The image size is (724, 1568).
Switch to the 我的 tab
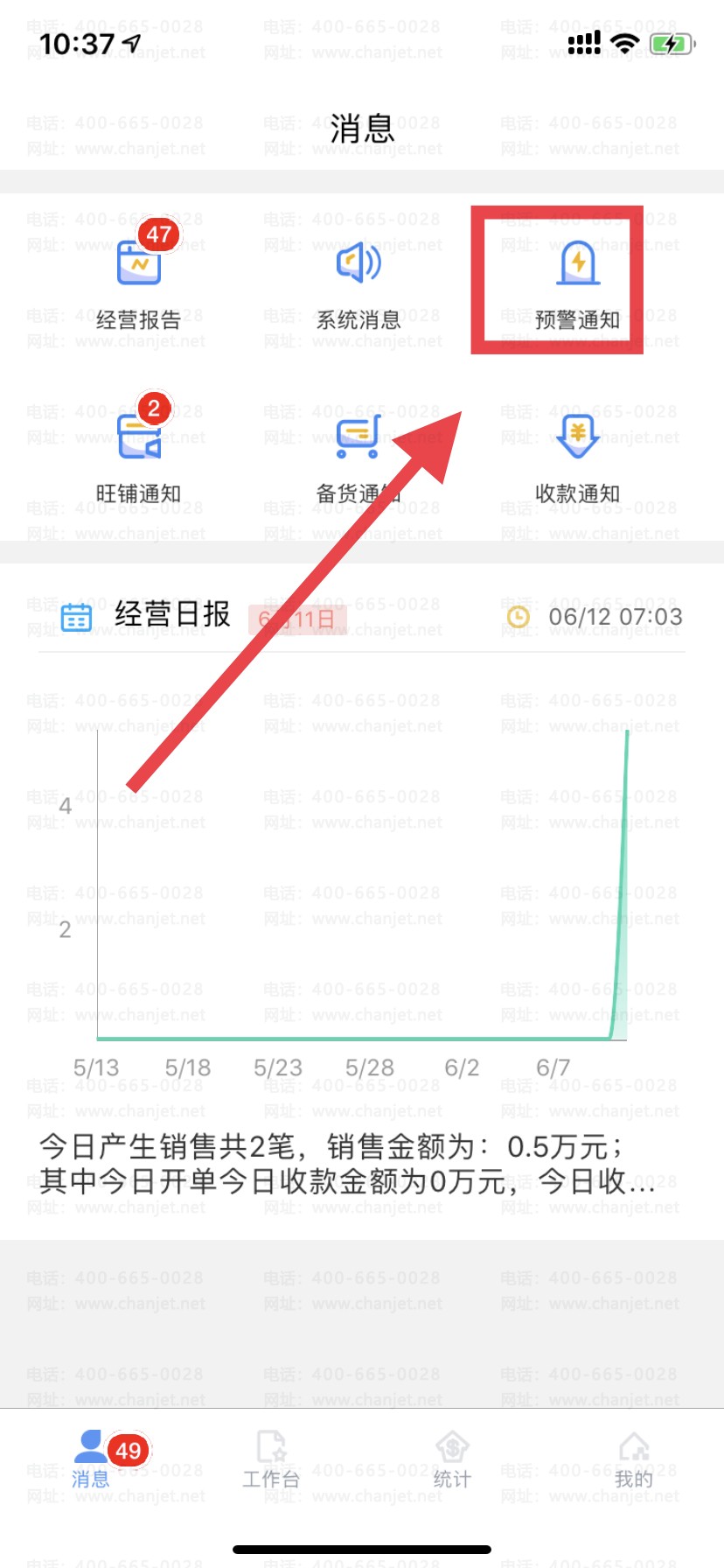(633, 1459)
